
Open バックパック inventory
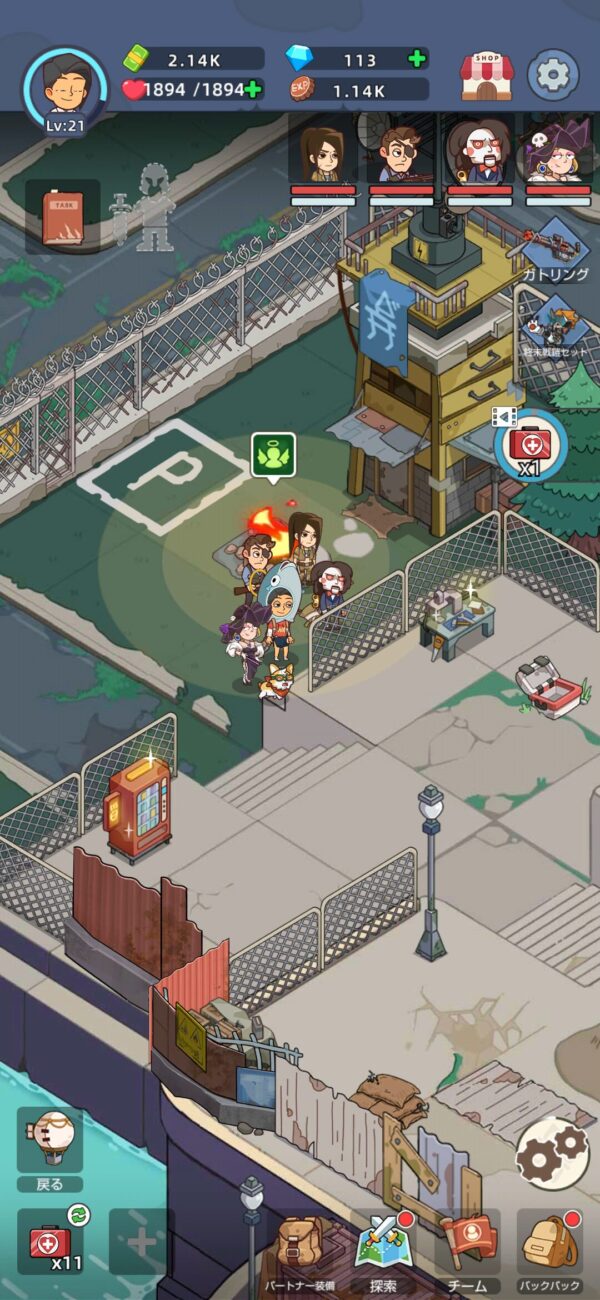coord(550,1252)
